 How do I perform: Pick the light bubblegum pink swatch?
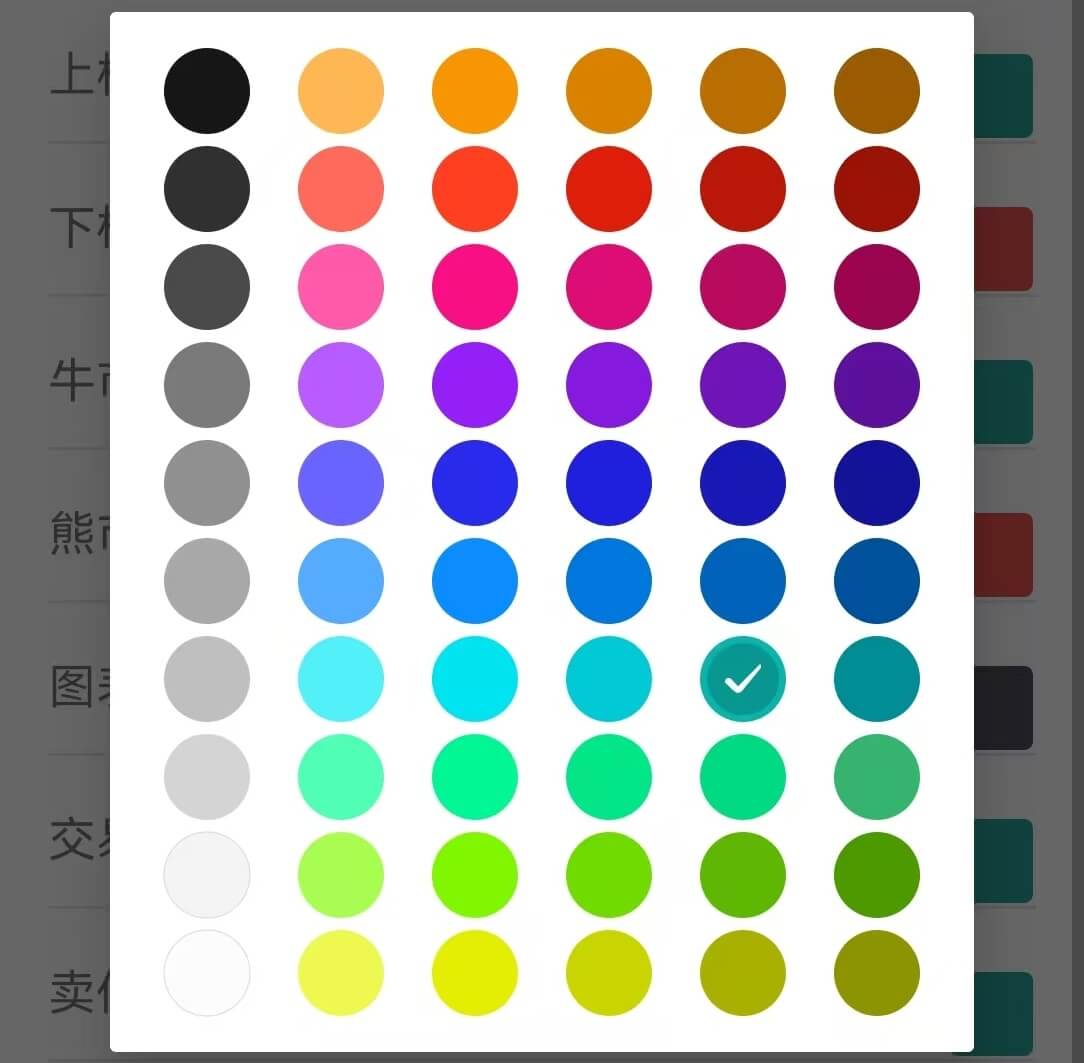click(x=341, y=287)
